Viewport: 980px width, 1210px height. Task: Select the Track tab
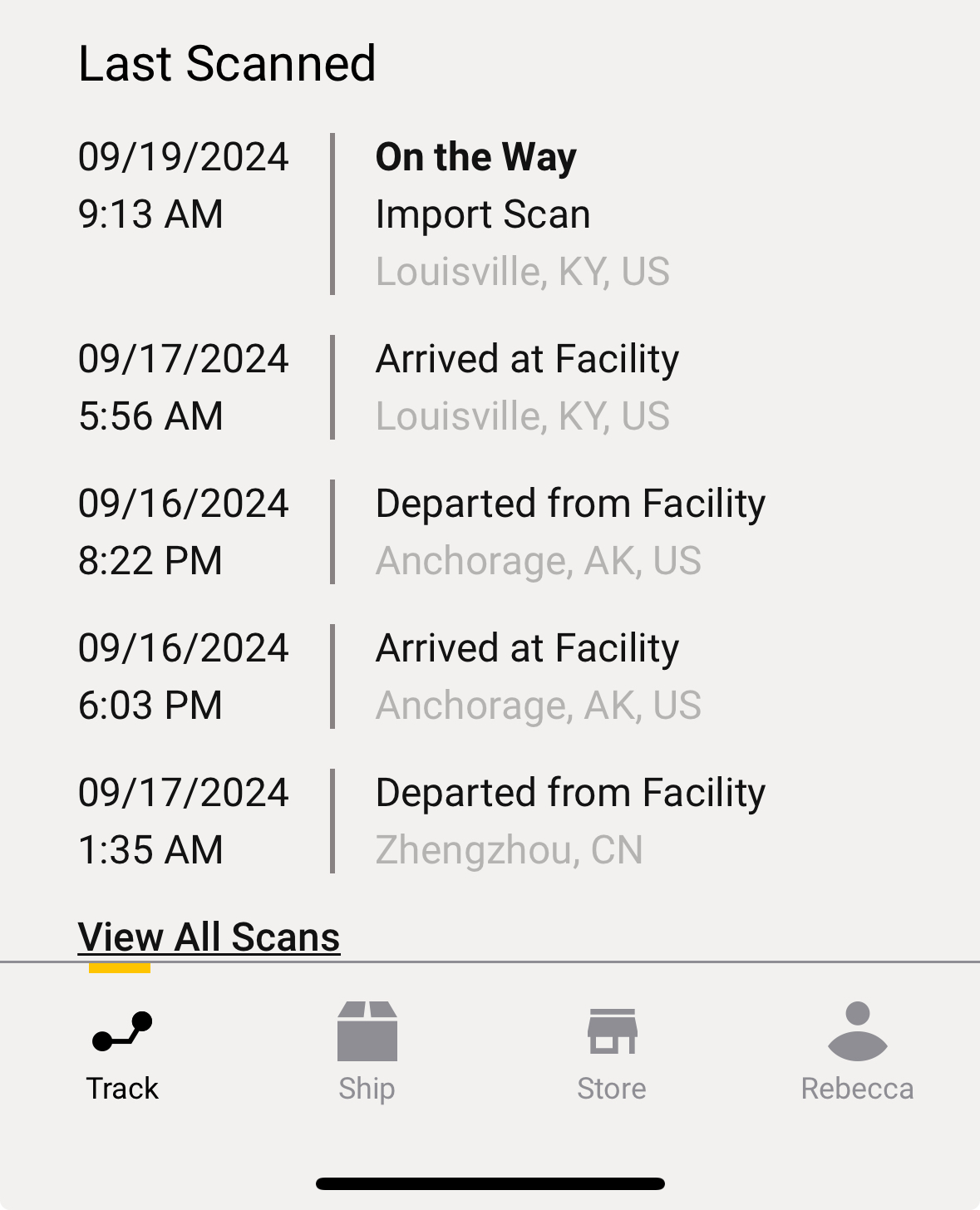pyautogui.click(x=122, y=1051)
